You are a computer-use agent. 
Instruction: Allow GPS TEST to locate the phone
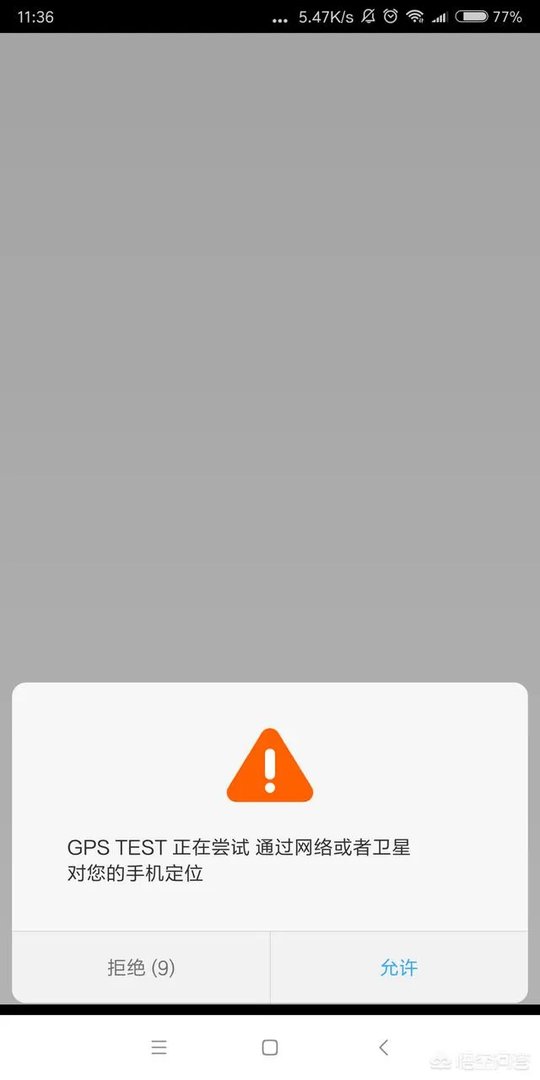399,968
